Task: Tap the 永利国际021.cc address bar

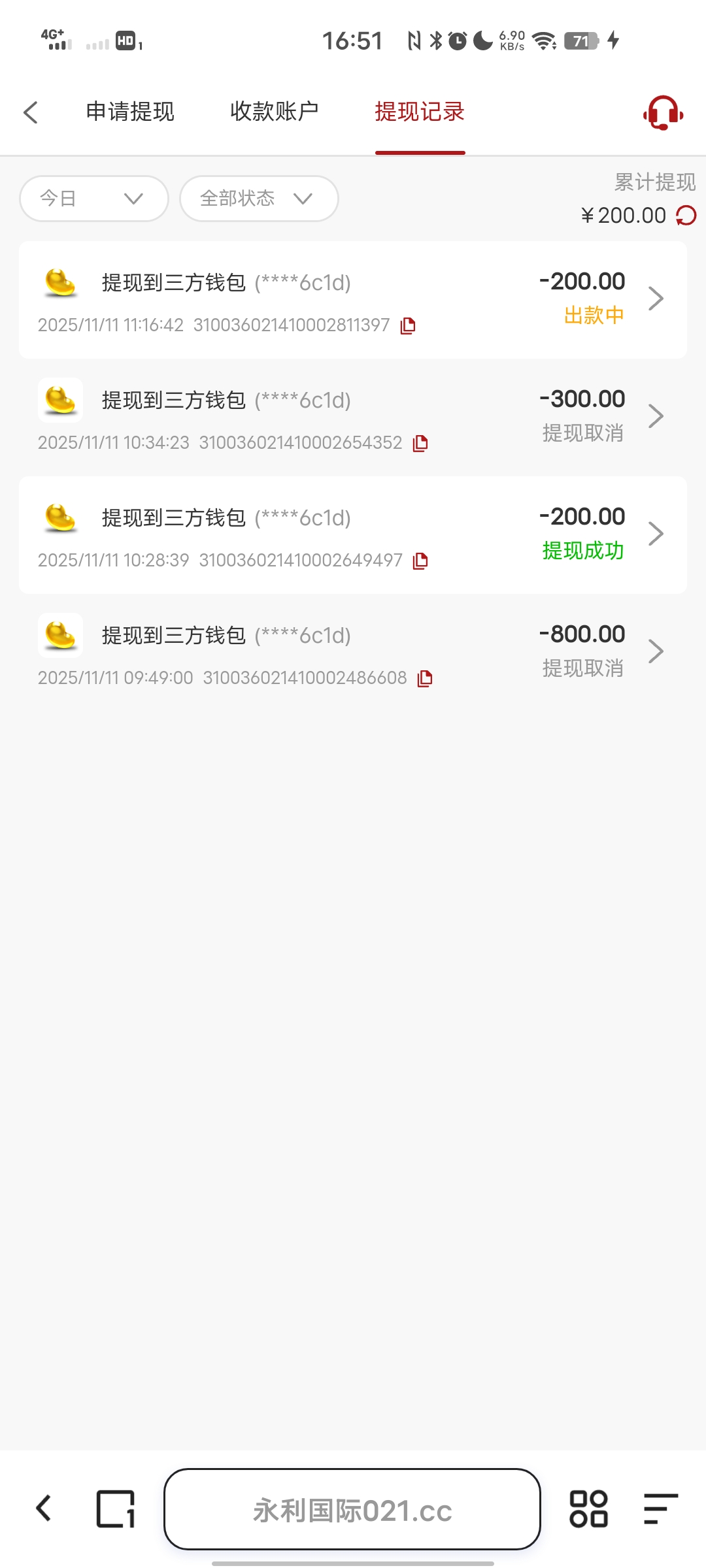Action: point(352,1509)
